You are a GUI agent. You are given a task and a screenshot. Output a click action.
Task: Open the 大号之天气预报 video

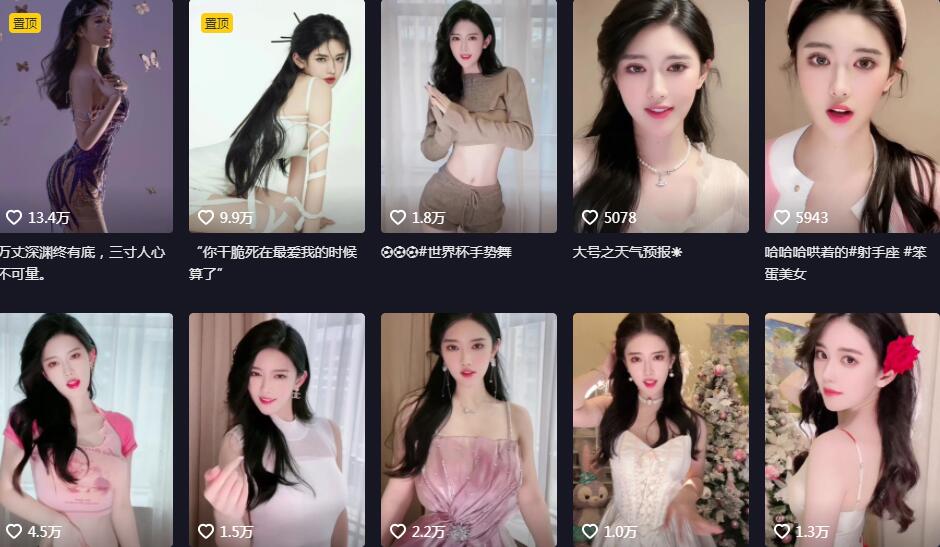661,115
